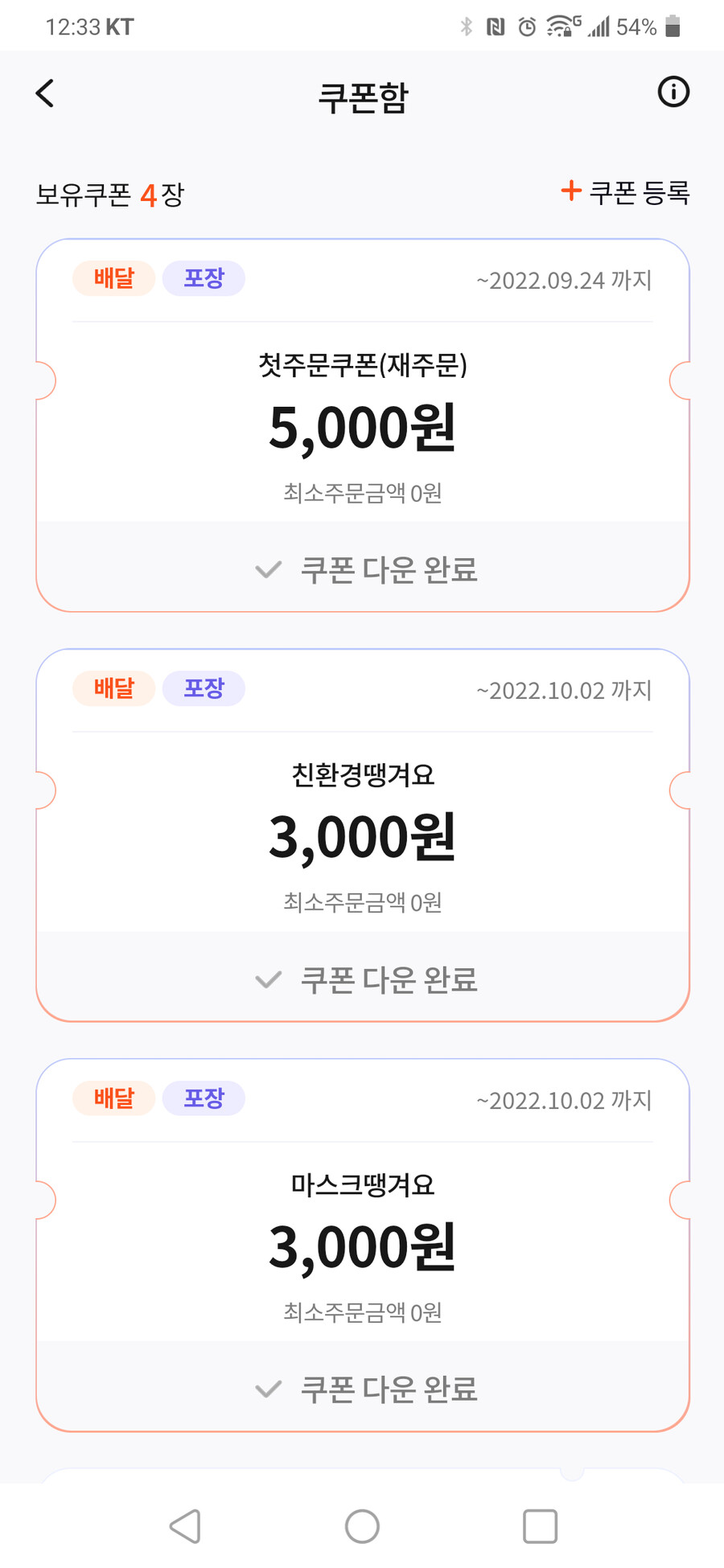Click the 보유쿠폰 4장 counter text
The height and width of the screenshot is (1568, 724).
pos(109,194)
